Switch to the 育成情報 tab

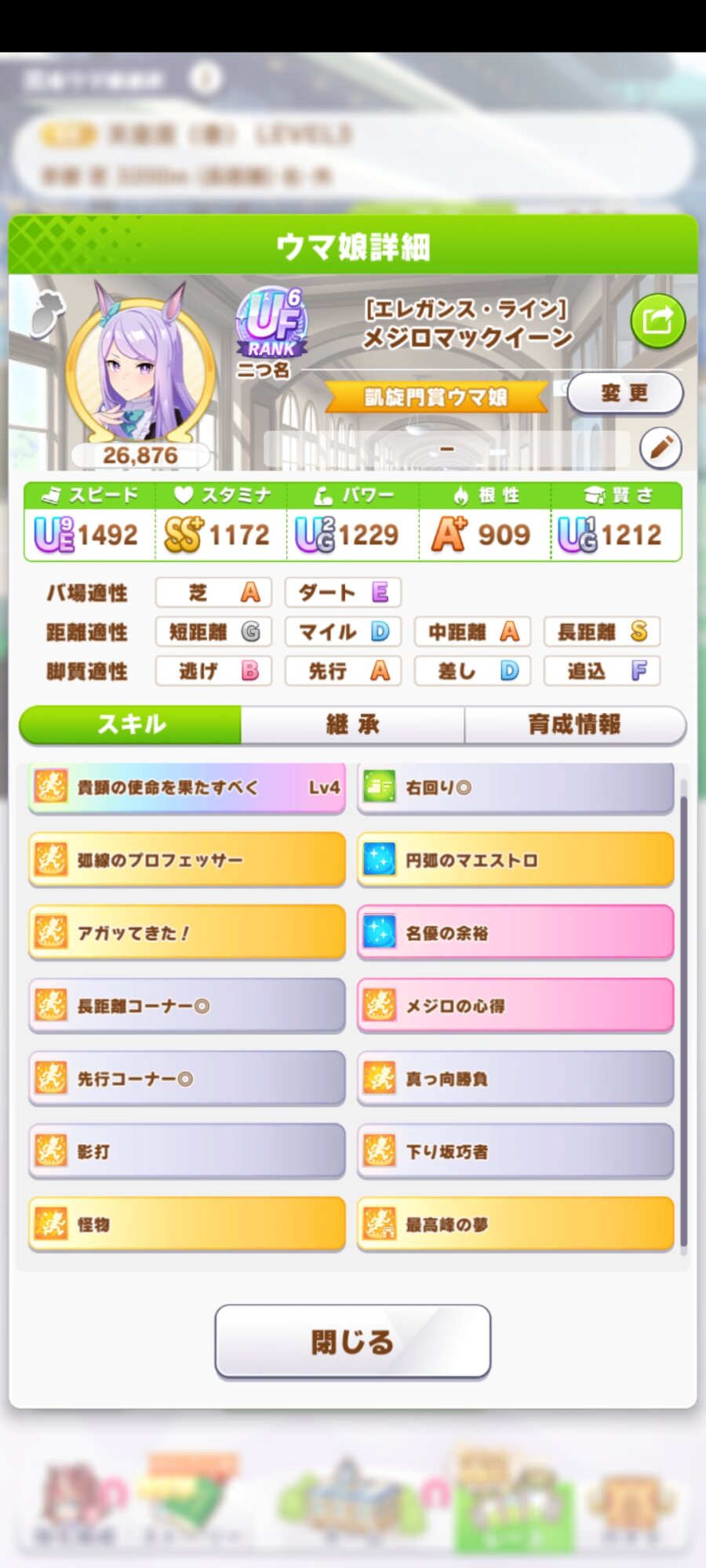coord(574,724)
